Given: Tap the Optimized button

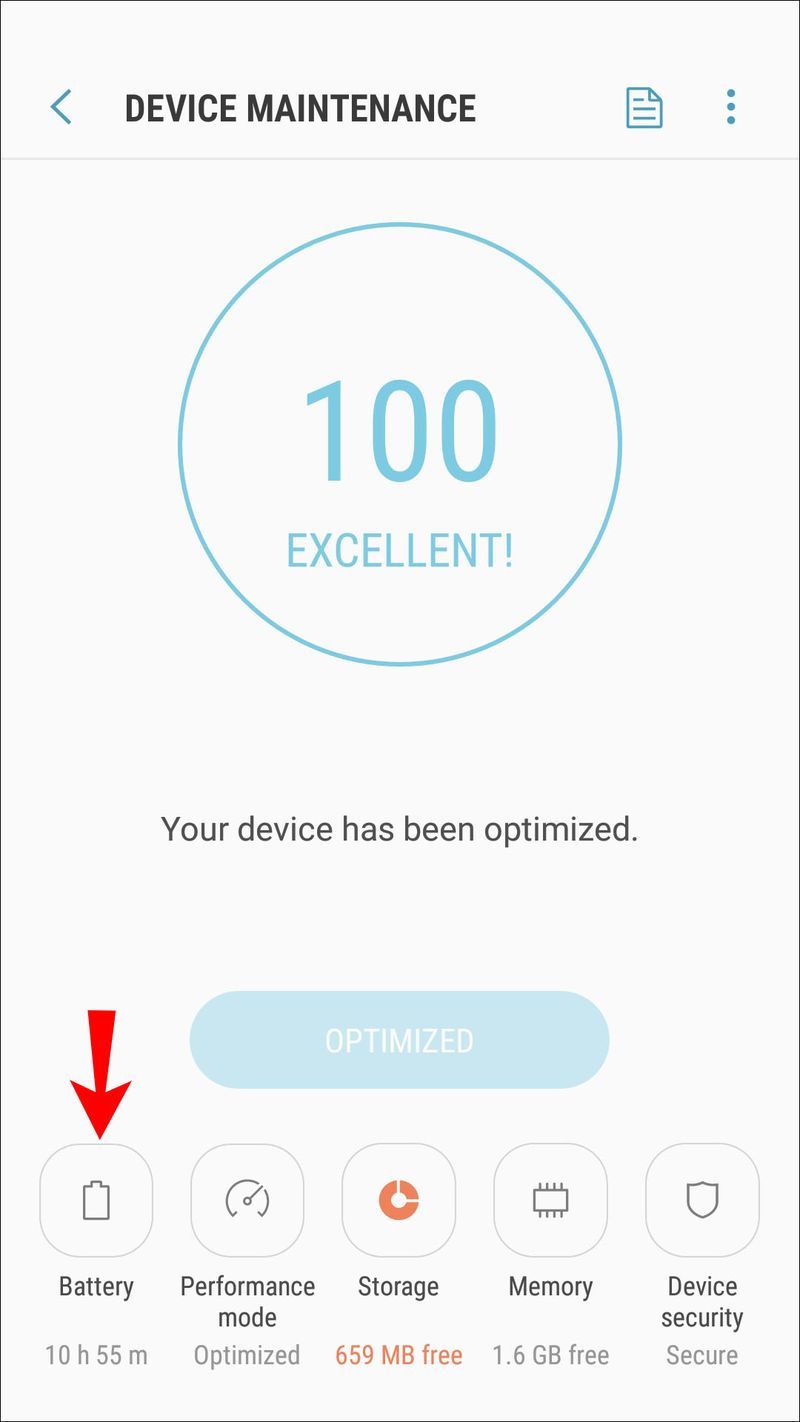Looking at the screenshot, I should tap(399, 1040).
